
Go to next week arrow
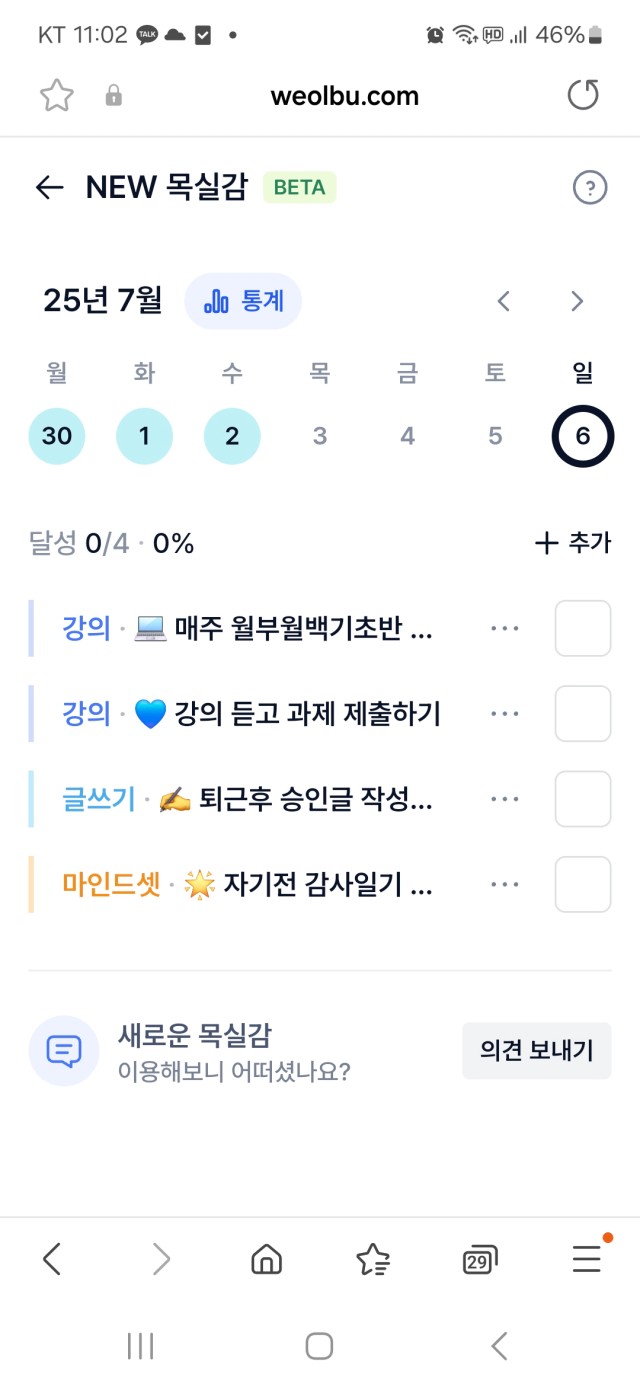[x=576, y=300]
